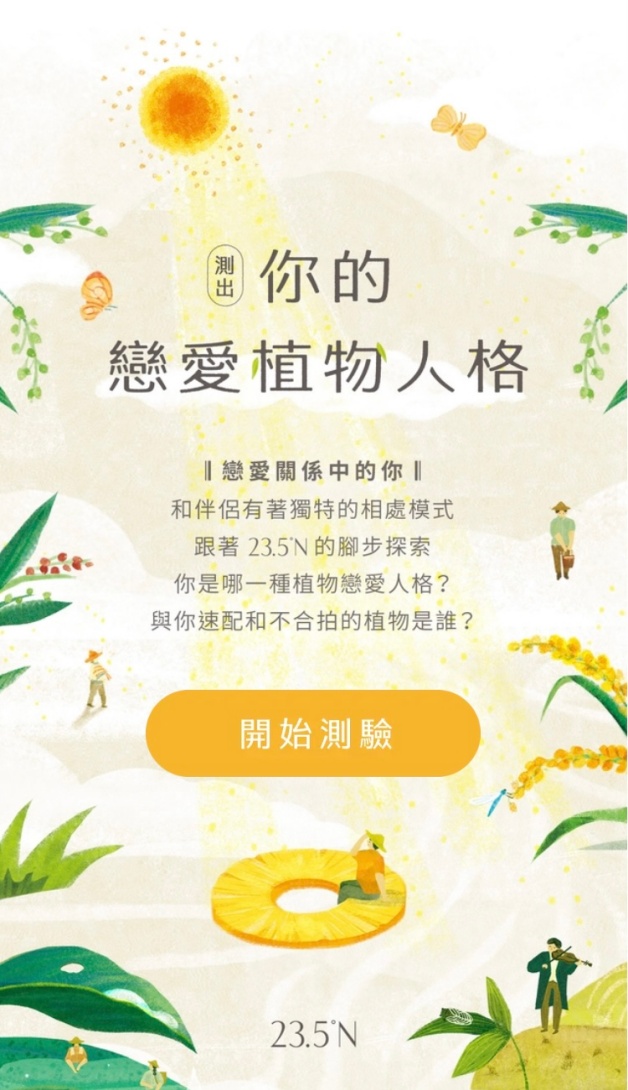Tap the 開始測驗 start quiz button
This screenshot has height=1090, width=628.
click(x=314, y=733)
